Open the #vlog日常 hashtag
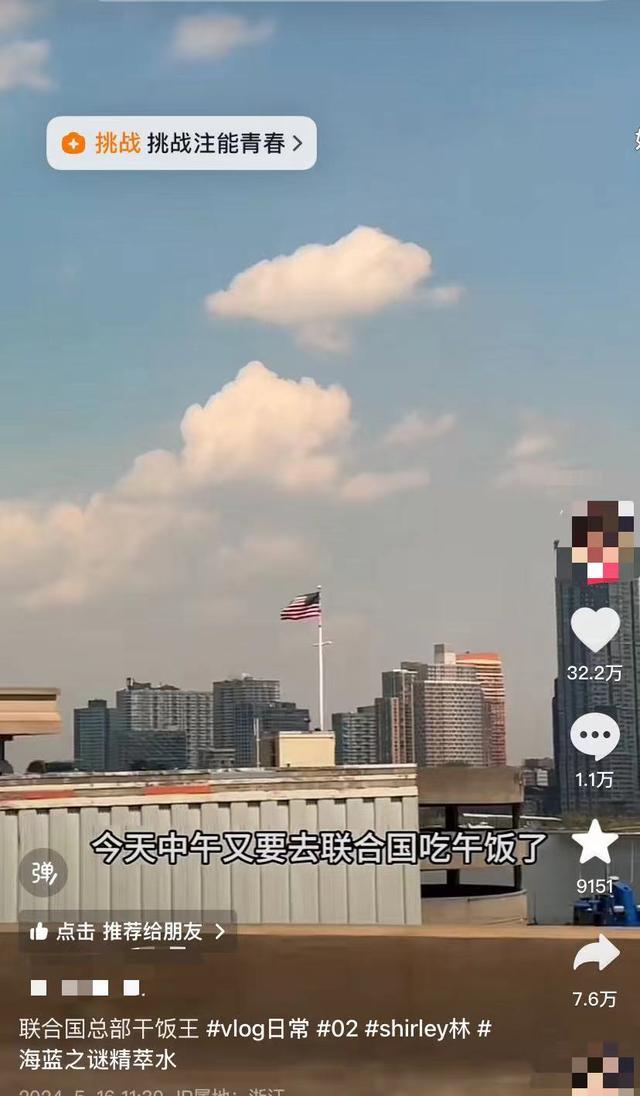 (258, 1029)
